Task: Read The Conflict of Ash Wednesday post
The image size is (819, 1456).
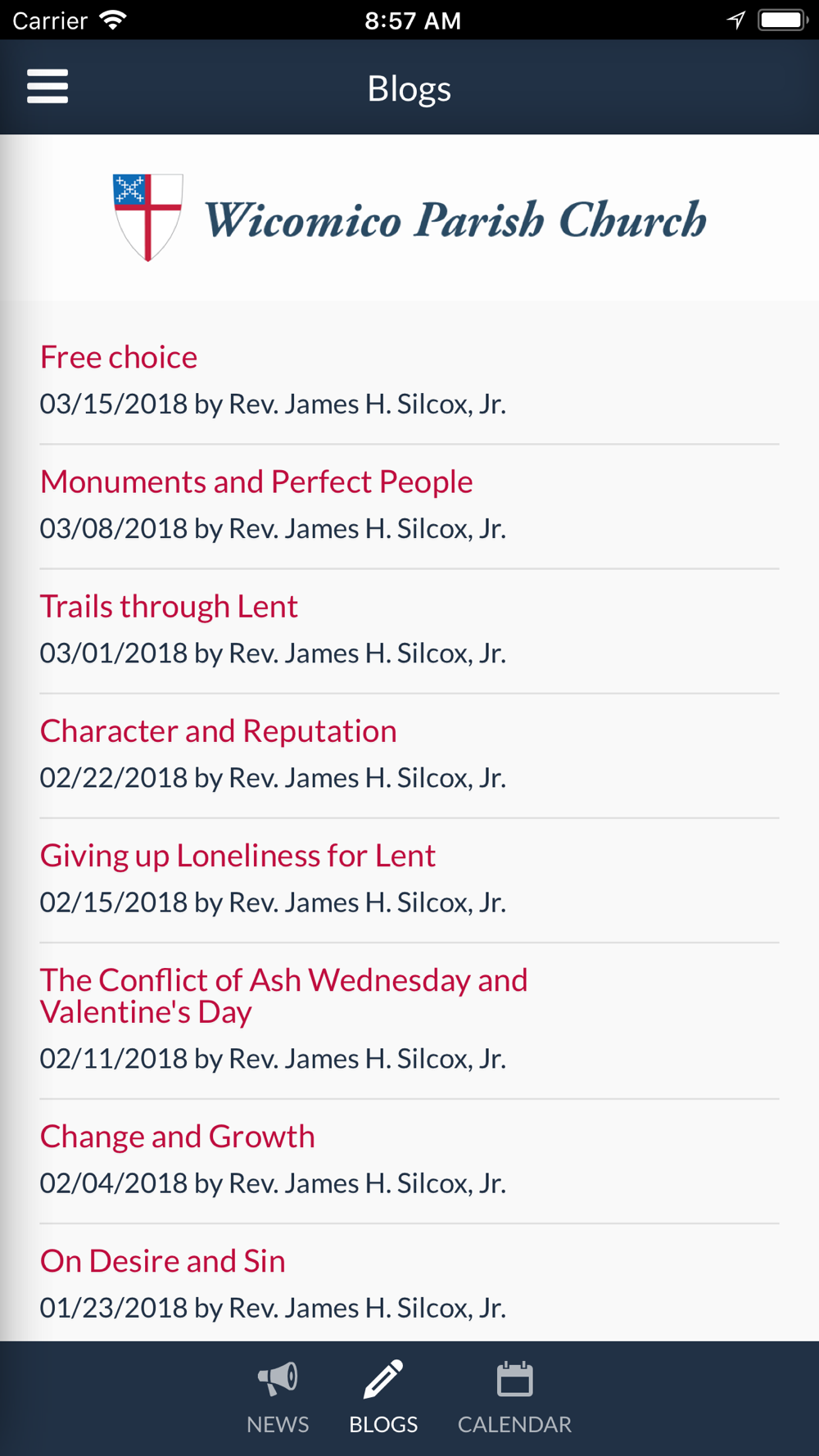Action: [x=409, y=1020]
